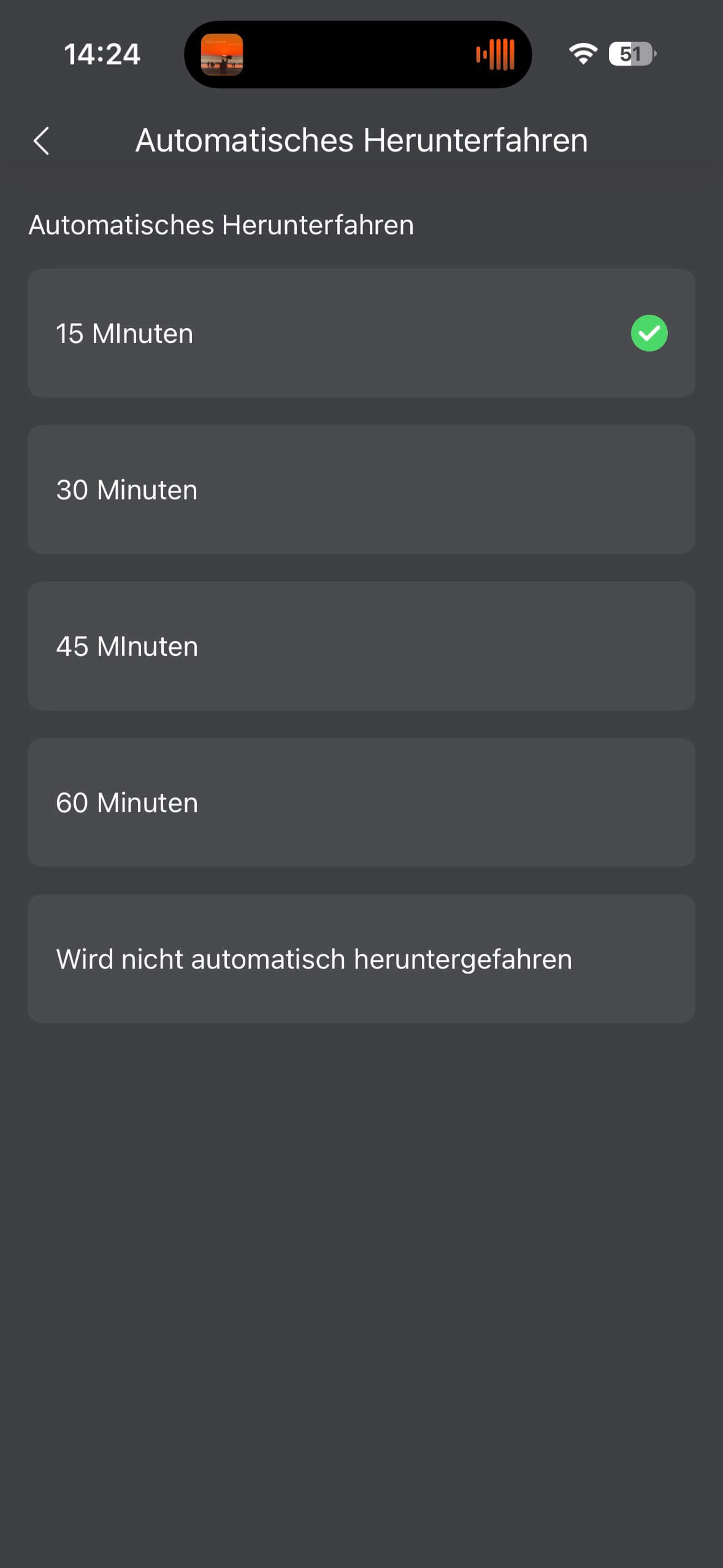Set shutdown timer to 45 Minuten

361,646
